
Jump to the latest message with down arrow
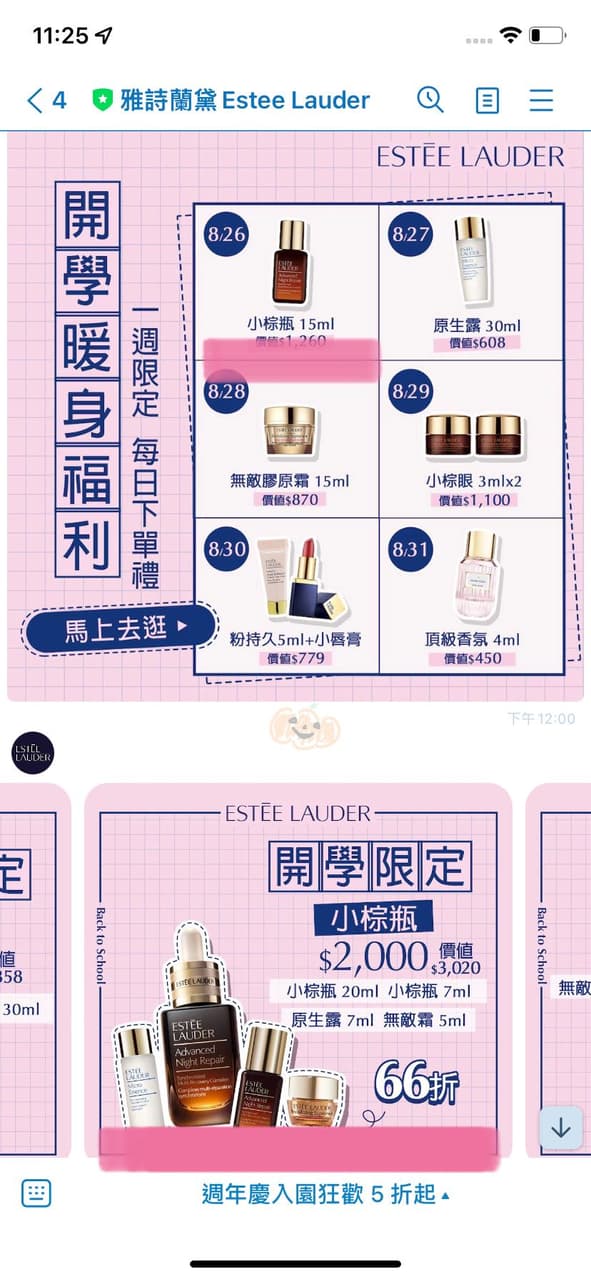561,1128
